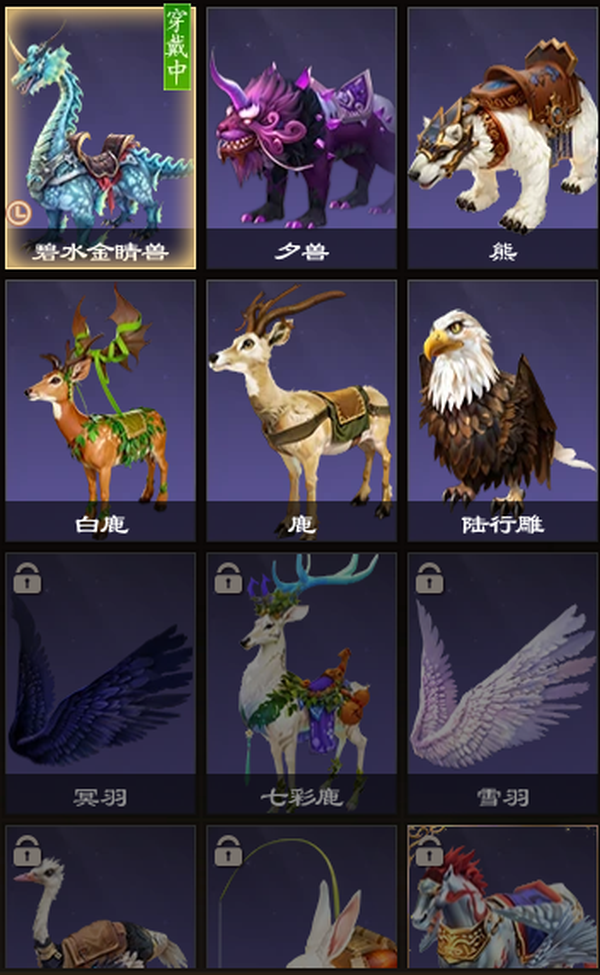Screen dimensions: 600x975
Task: Select the 熊 polar bear mount
Action: click(x=503, y=138)
